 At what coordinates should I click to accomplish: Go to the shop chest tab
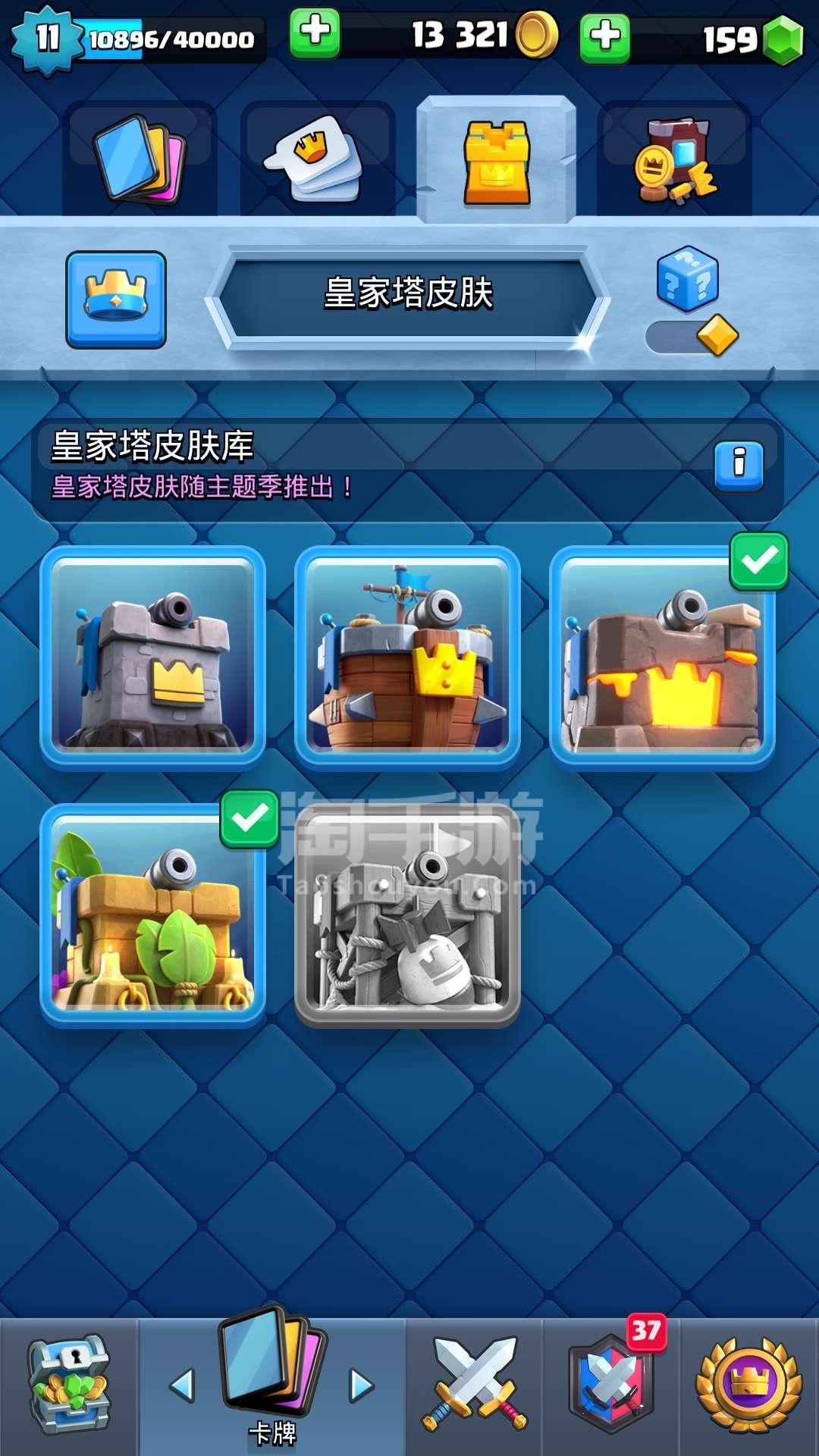pos(68,1386)
